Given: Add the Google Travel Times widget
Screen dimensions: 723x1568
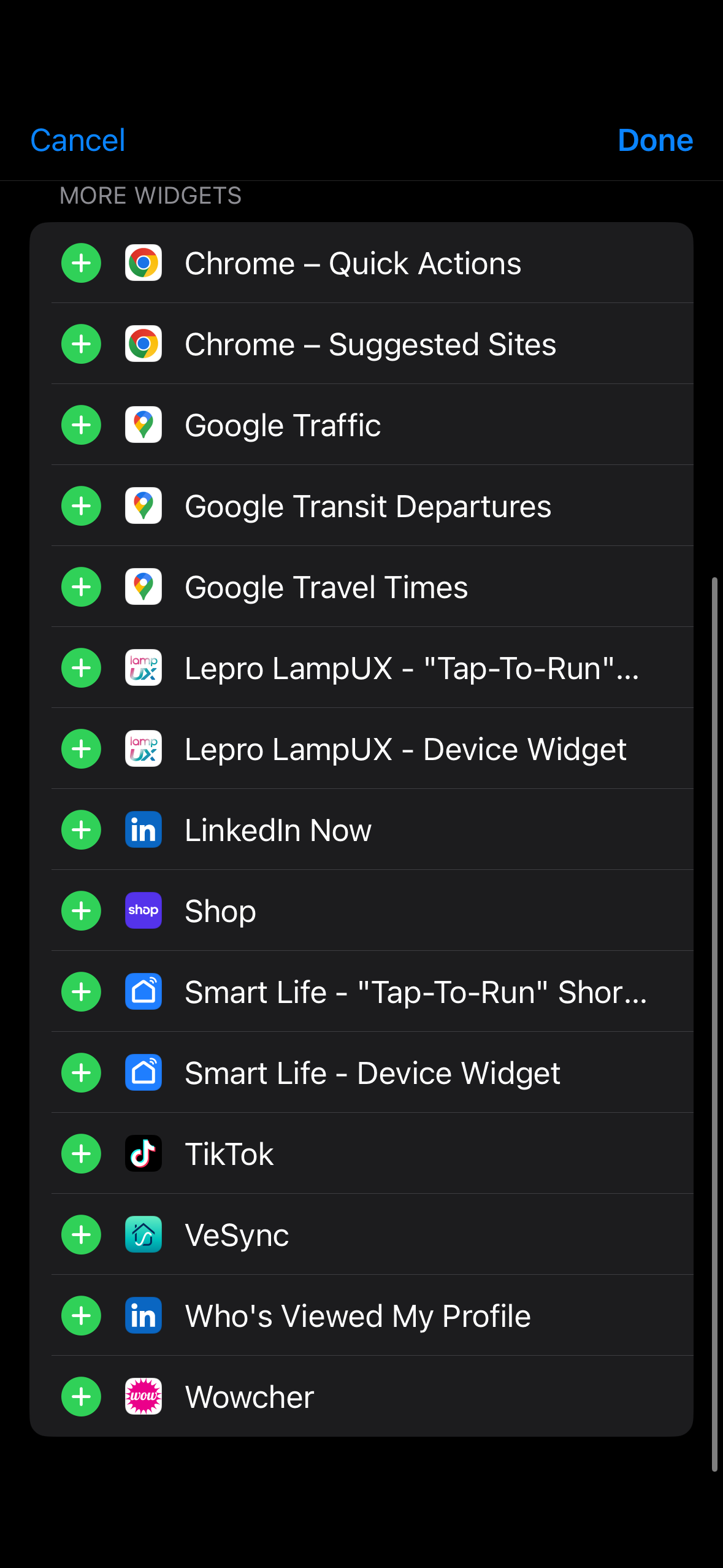Looking at the screenshot, I should 81,587.
